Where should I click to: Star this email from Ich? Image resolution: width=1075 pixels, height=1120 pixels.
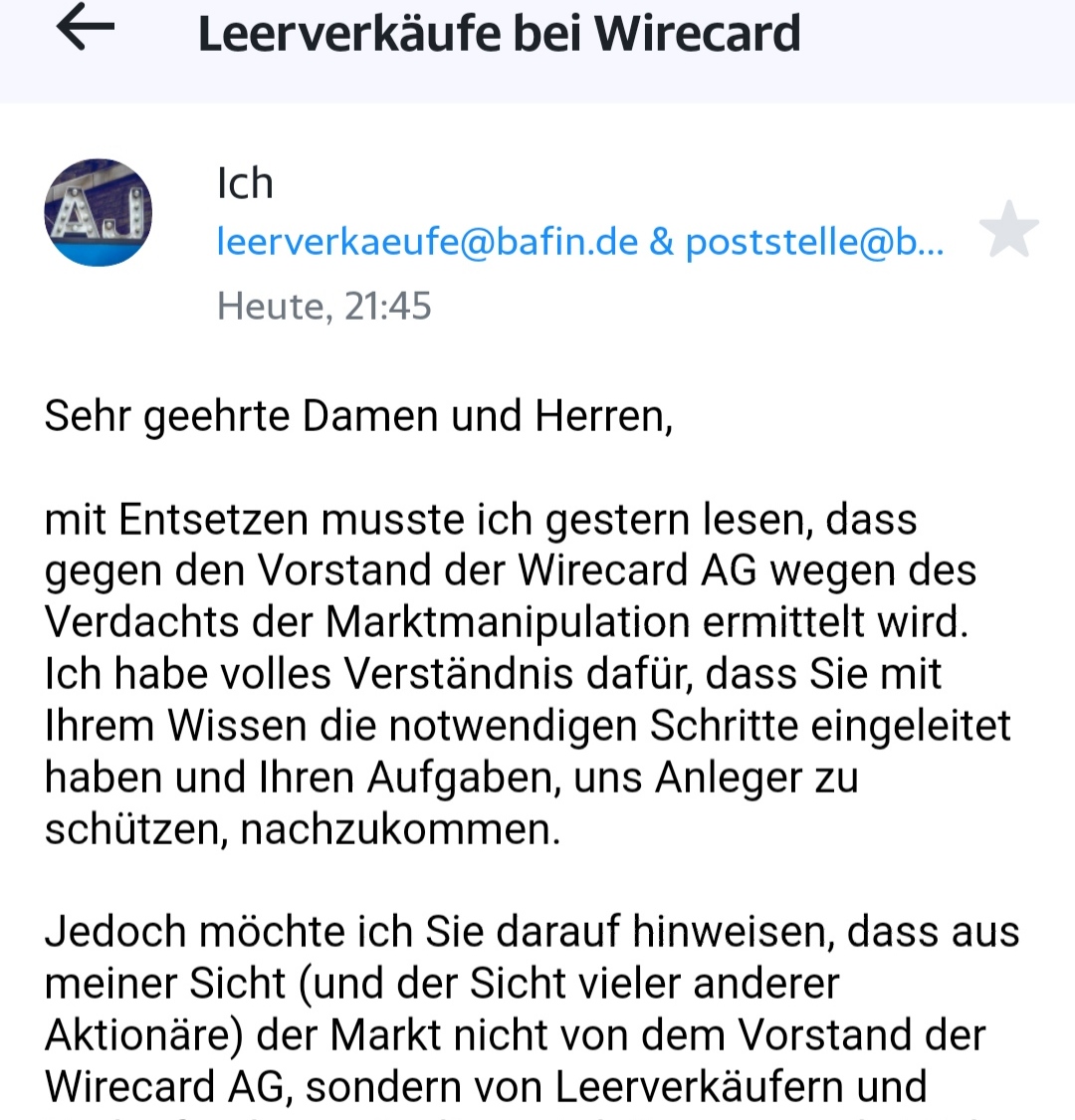click(1008, 231)
